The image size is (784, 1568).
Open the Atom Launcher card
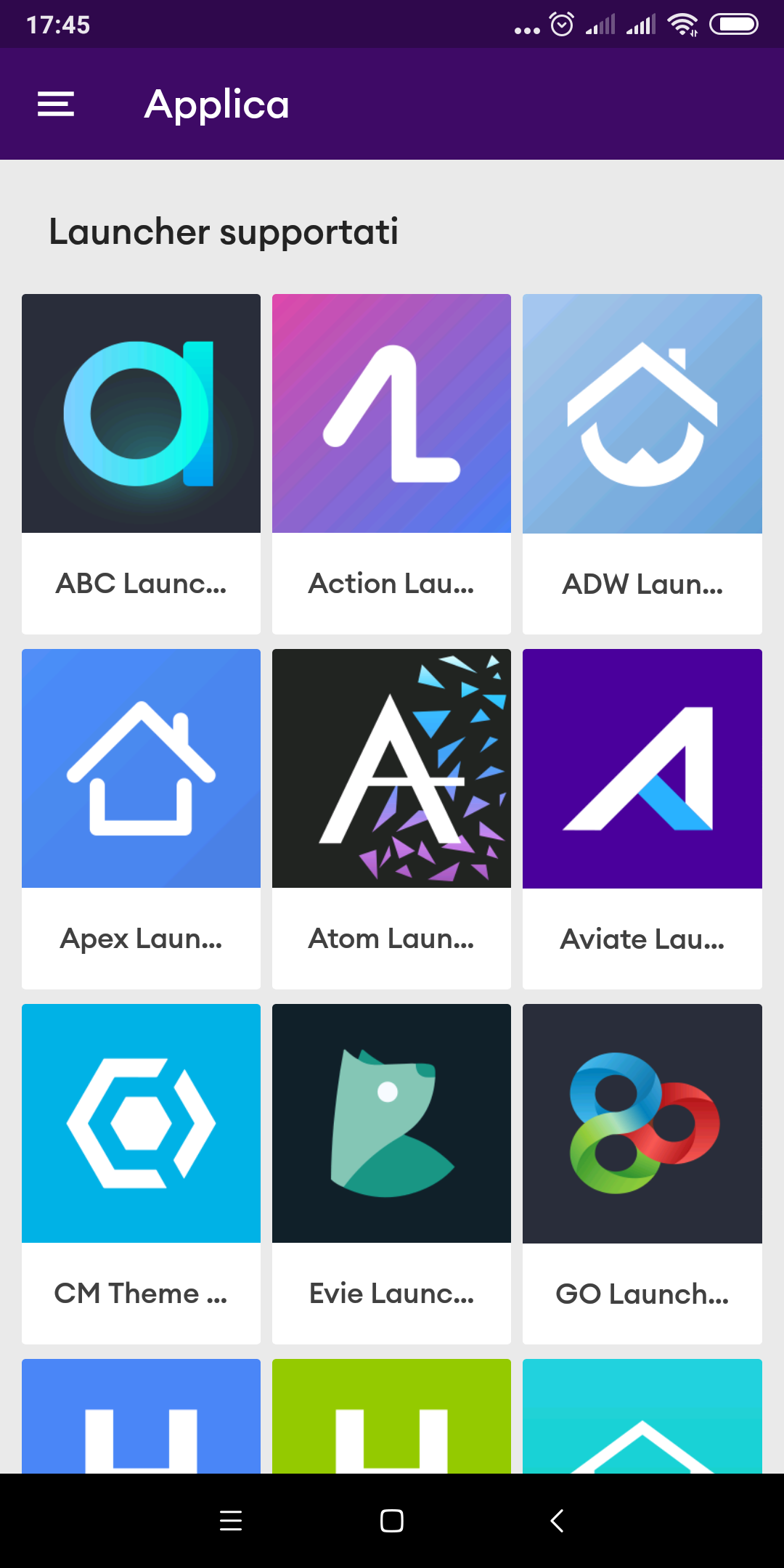(x=391, y=819)
